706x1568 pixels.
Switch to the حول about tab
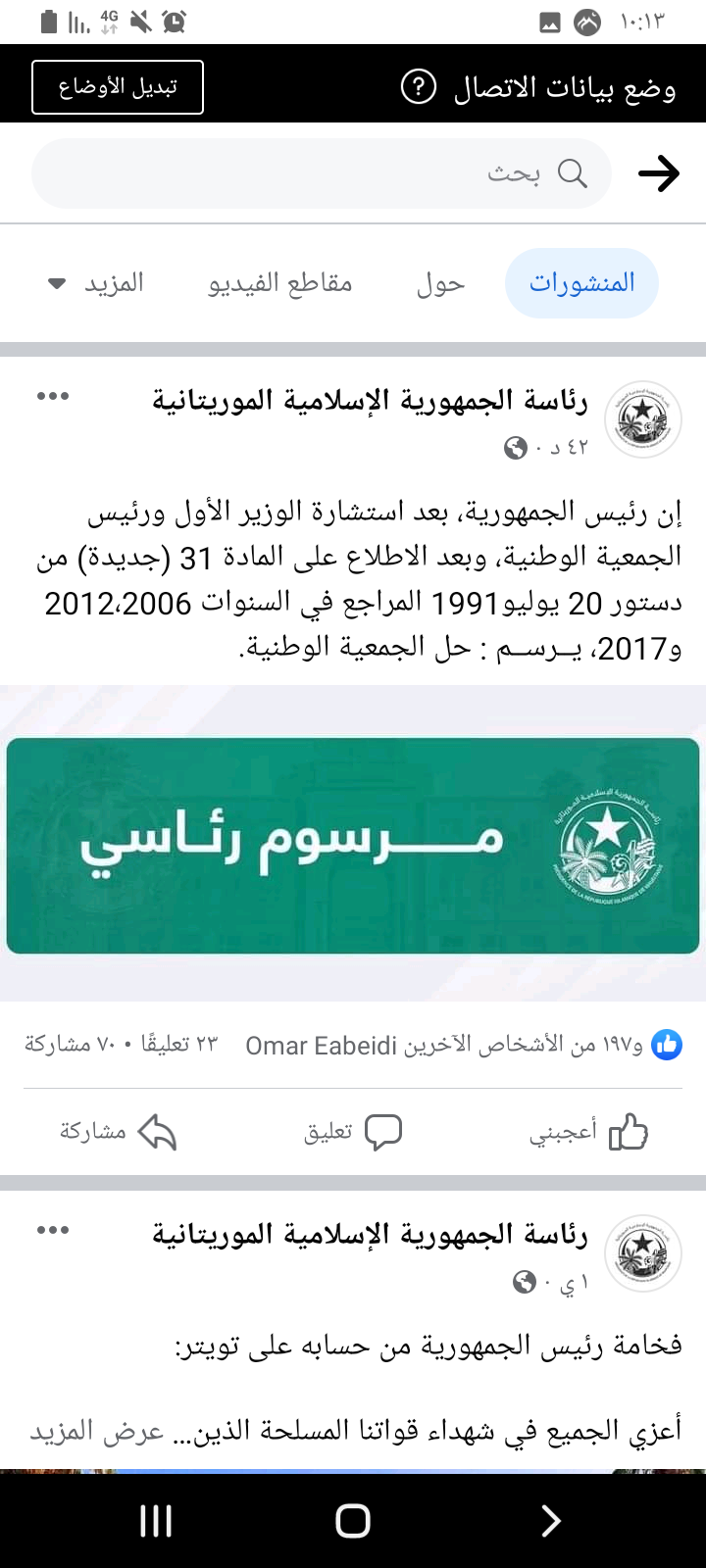coord(440,283)
